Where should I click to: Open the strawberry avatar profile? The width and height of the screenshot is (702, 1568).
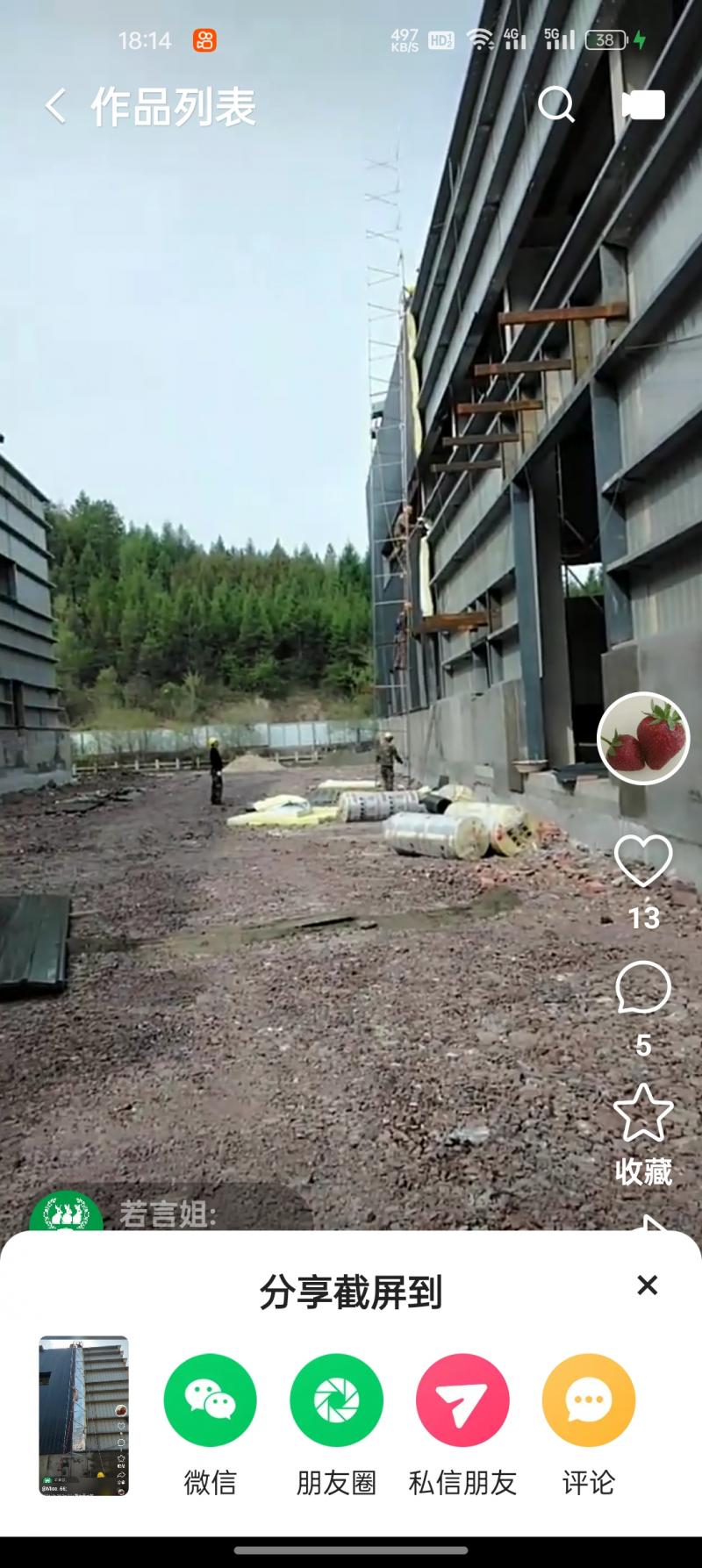pyautogui.click(x=643, y=738)
